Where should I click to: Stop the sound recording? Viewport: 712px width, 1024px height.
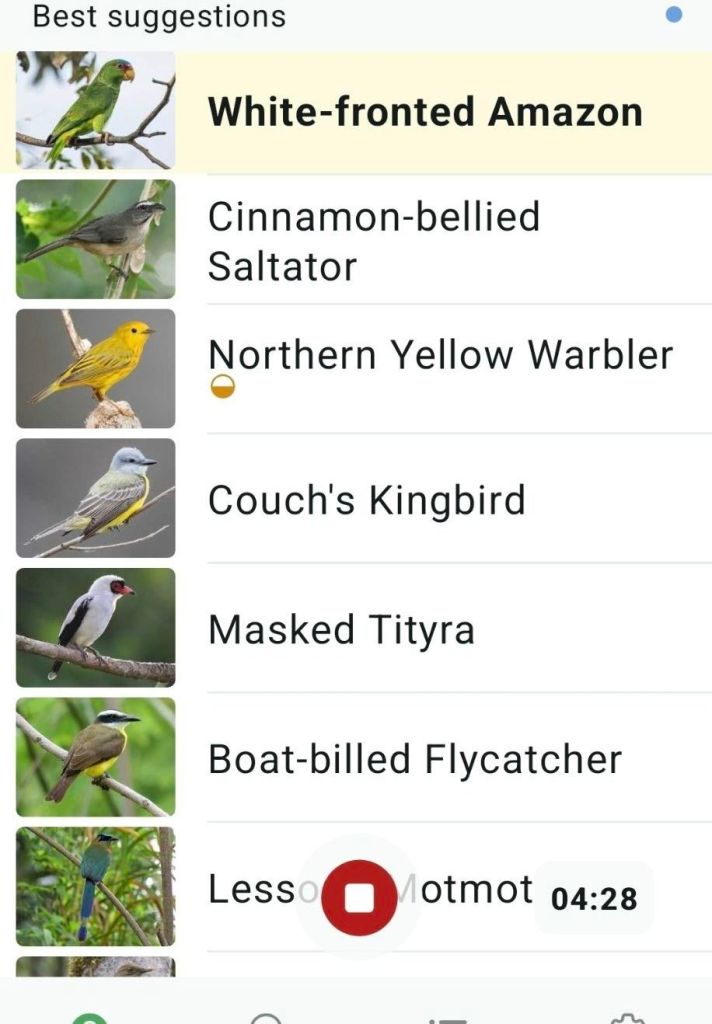coord(359,897)
